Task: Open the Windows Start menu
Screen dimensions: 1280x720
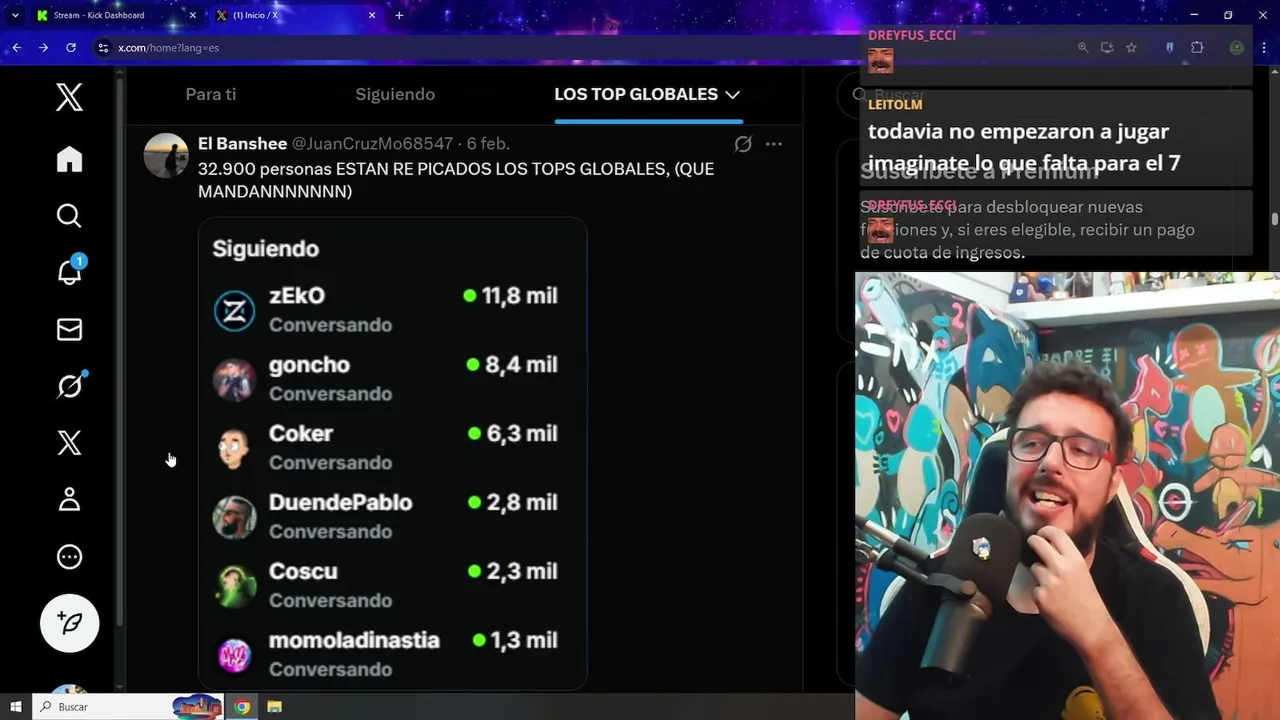Action: [15, 707]
